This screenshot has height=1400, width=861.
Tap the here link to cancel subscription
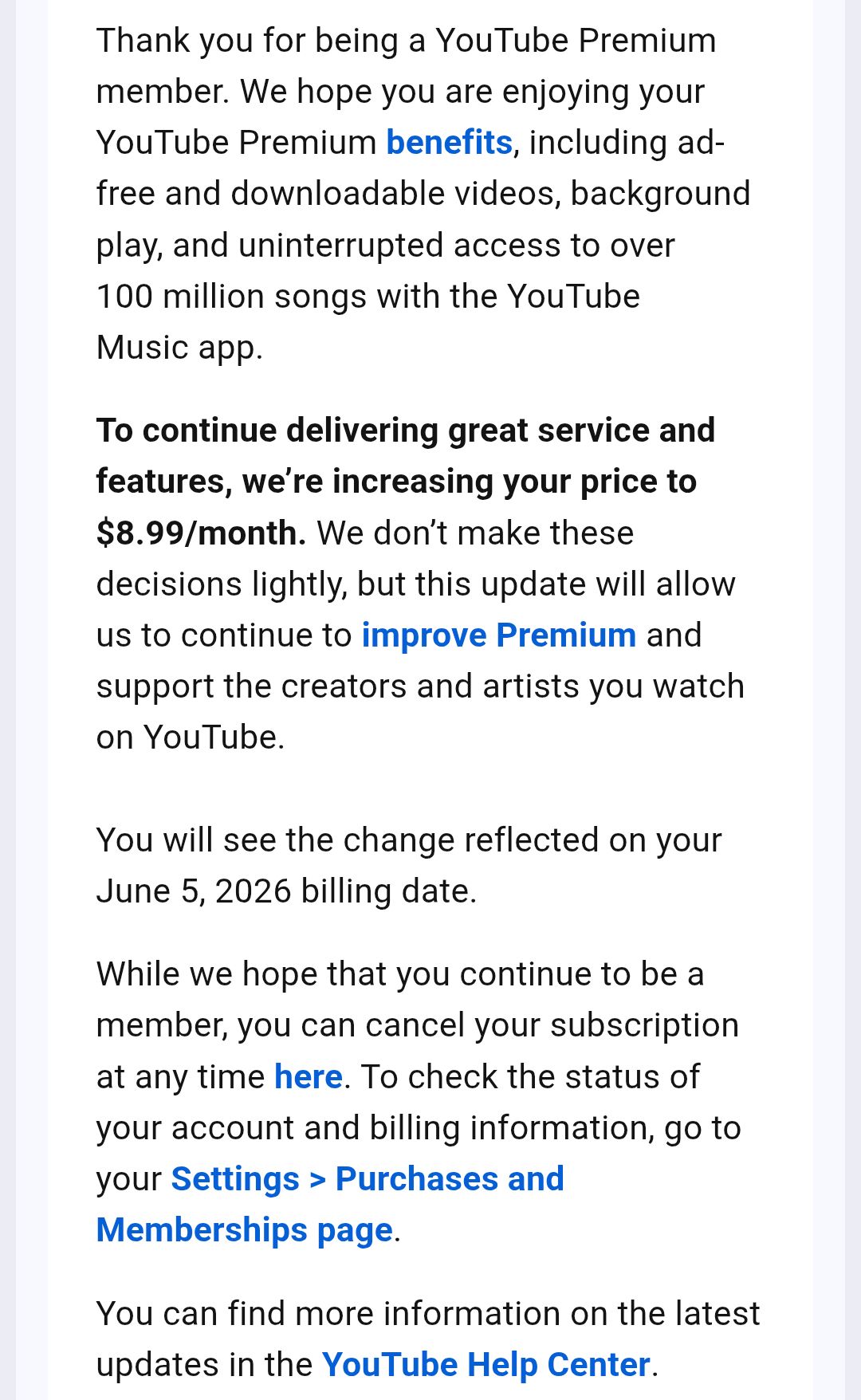[308, 1077]
